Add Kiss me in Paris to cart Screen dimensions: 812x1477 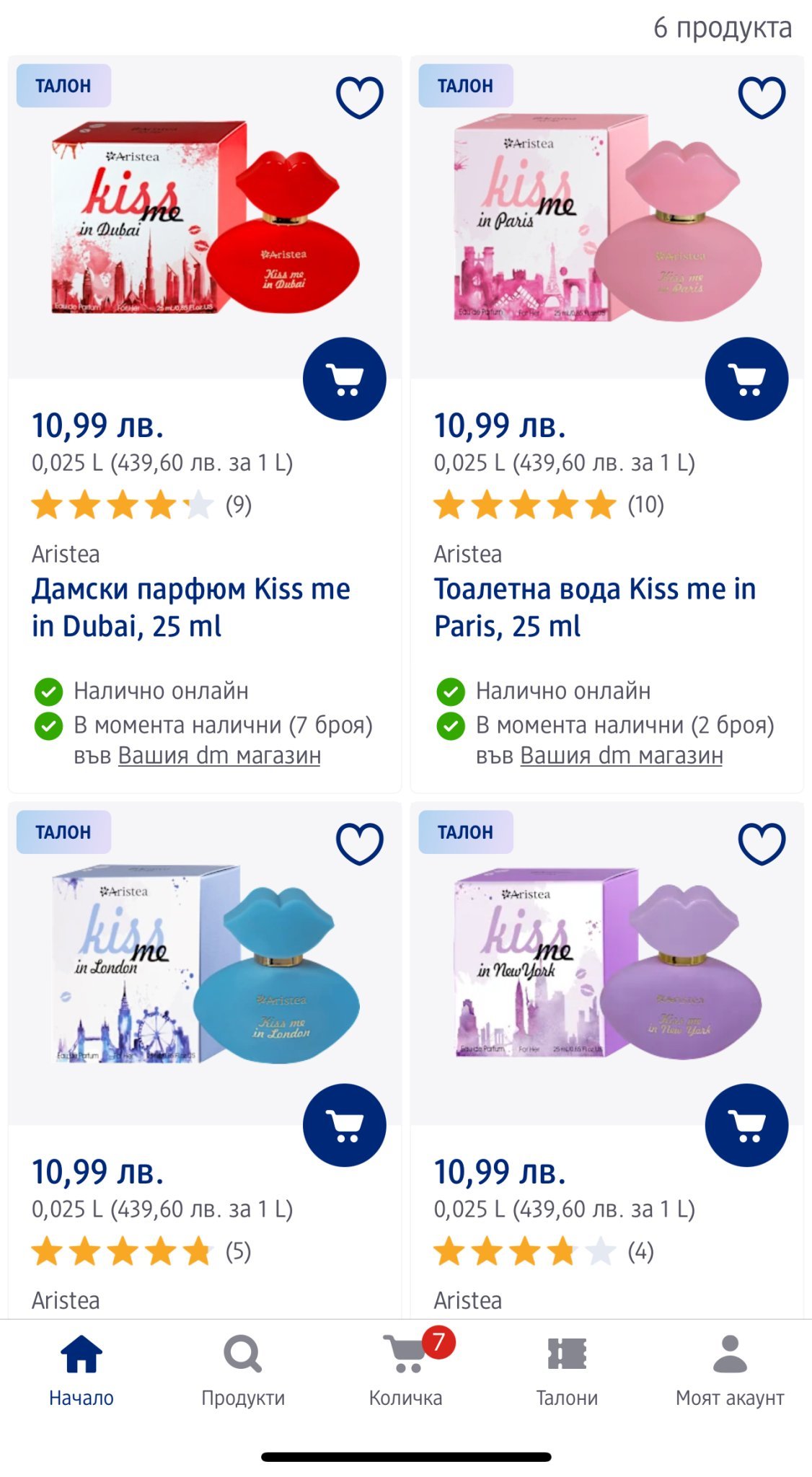point(747,379)
